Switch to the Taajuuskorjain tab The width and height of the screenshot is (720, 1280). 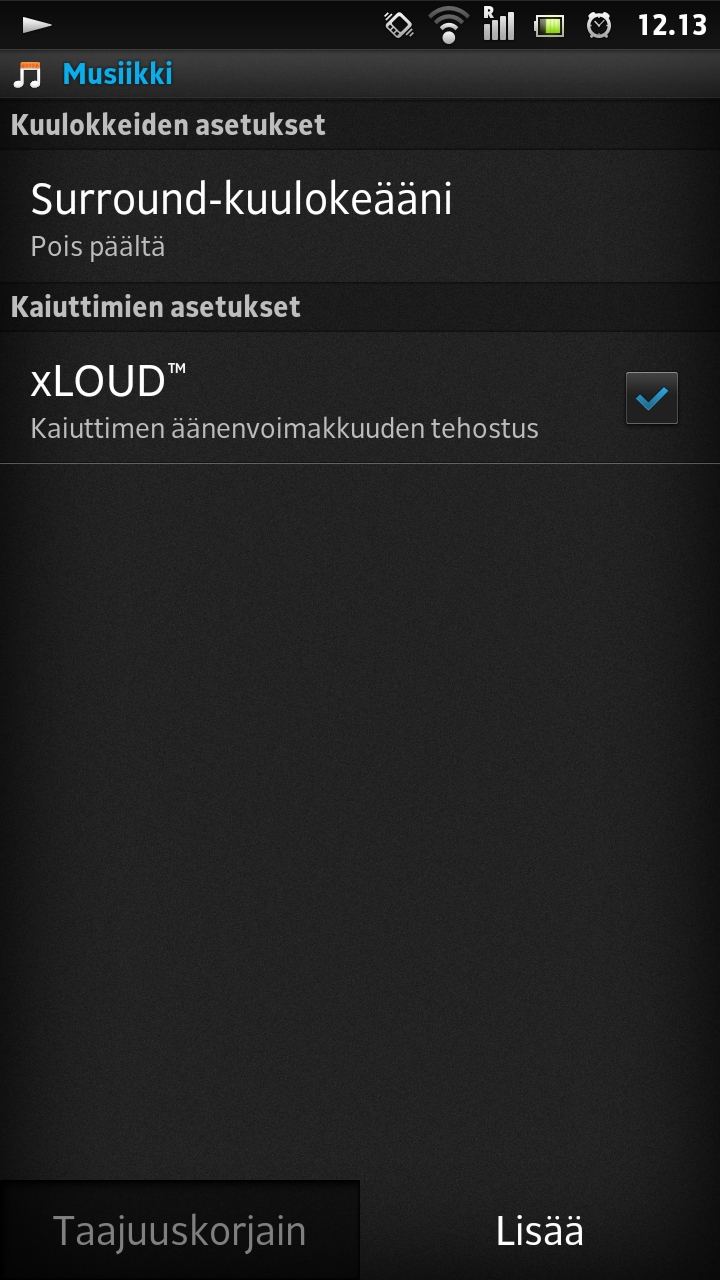180,1231
